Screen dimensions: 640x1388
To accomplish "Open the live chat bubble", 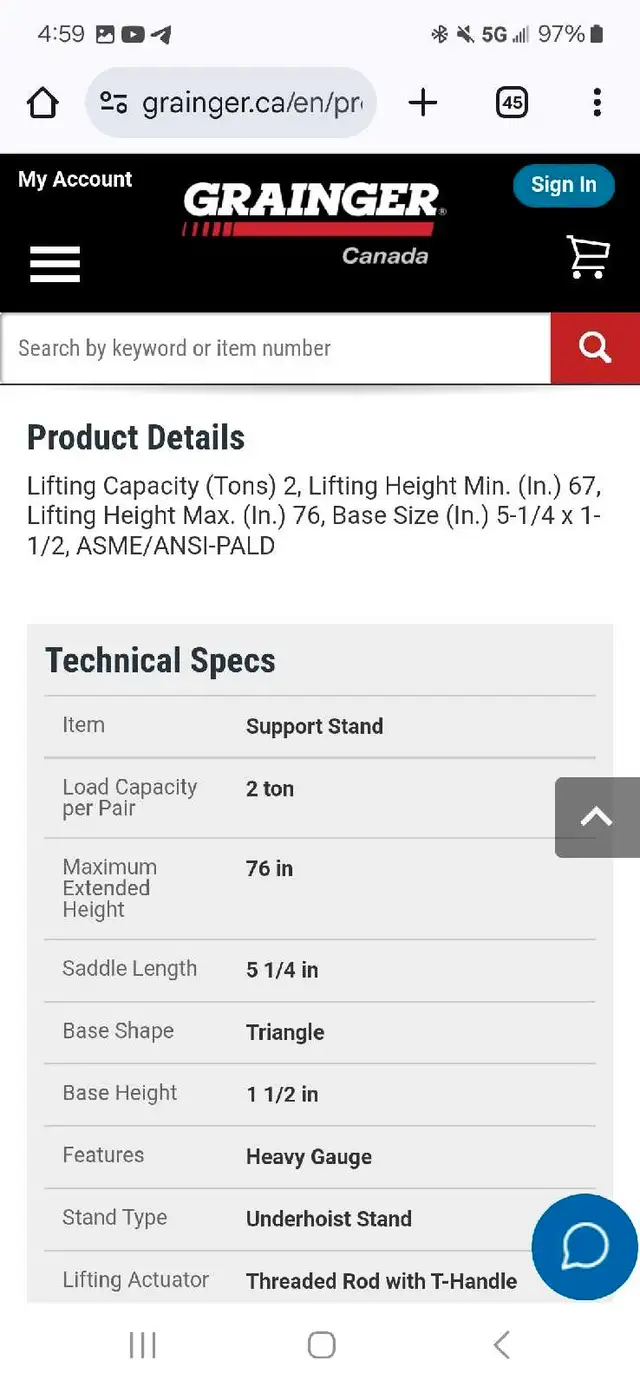I will pos(585,1246).
